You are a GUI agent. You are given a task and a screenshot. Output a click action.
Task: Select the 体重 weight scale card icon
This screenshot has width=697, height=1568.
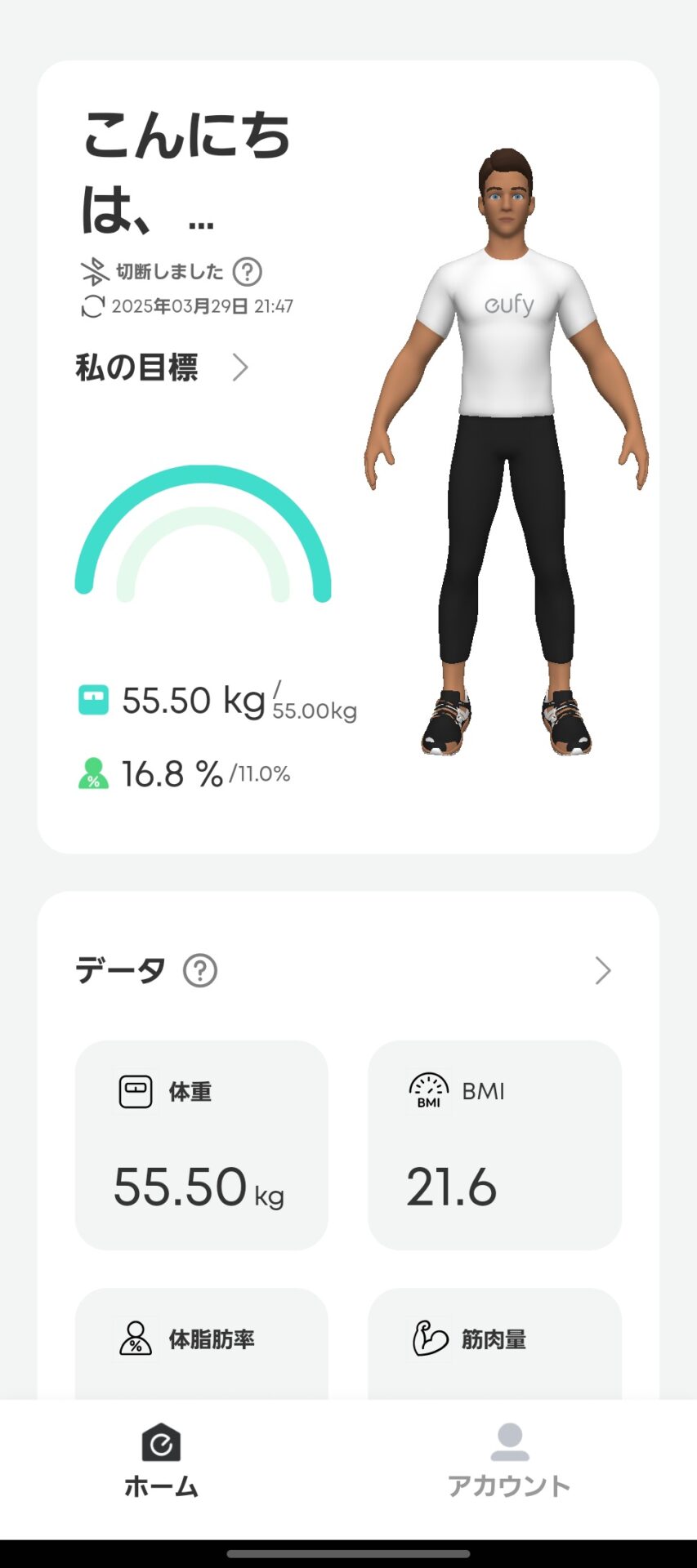[134, 1090]
